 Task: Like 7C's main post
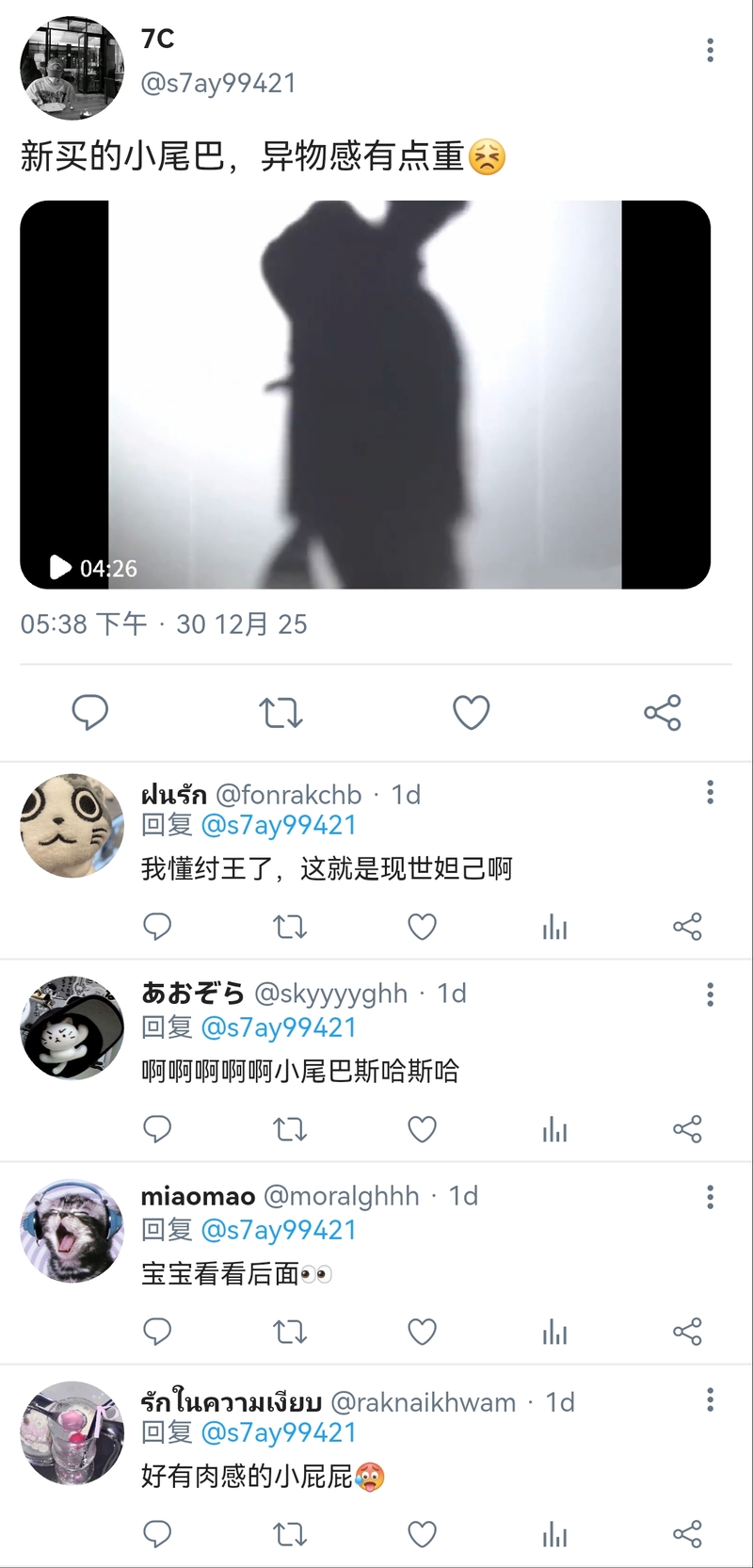(x=471, y=712)
